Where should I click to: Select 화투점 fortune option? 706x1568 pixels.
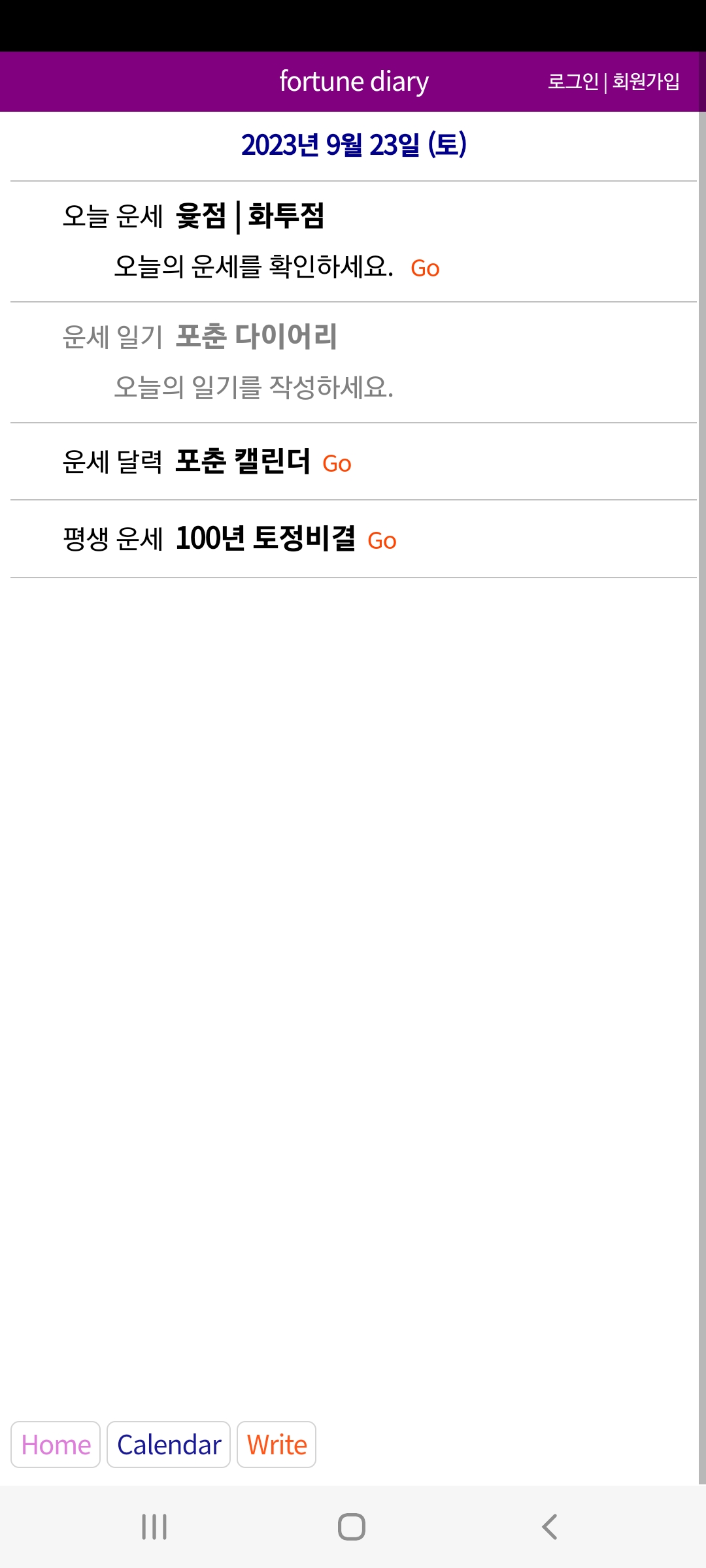click(286, 216)
